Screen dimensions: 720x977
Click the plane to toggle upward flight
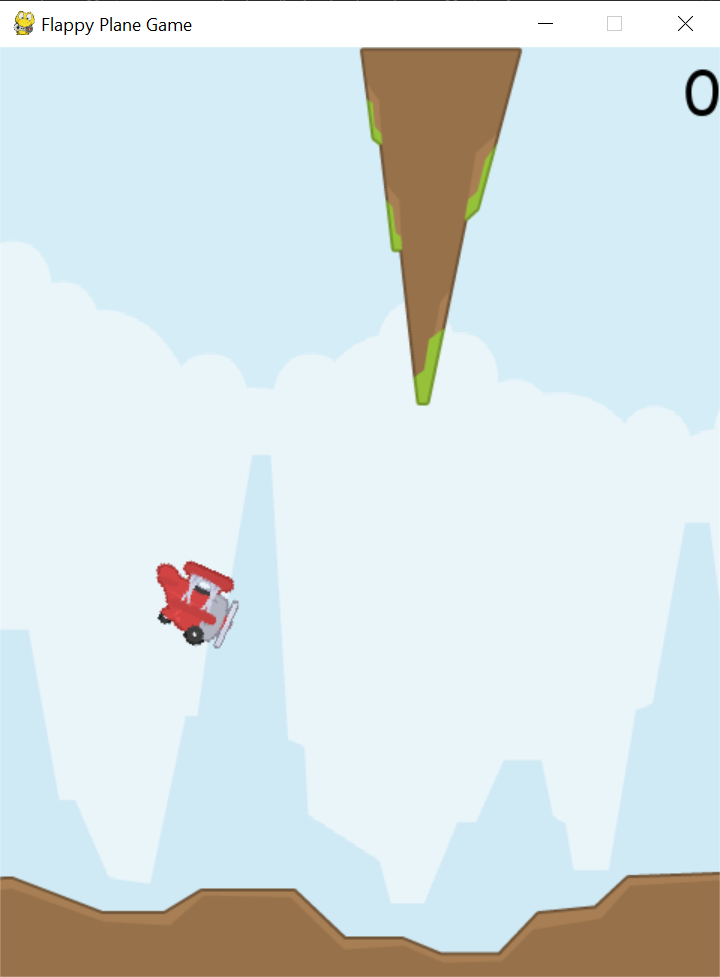coord(195,600)
